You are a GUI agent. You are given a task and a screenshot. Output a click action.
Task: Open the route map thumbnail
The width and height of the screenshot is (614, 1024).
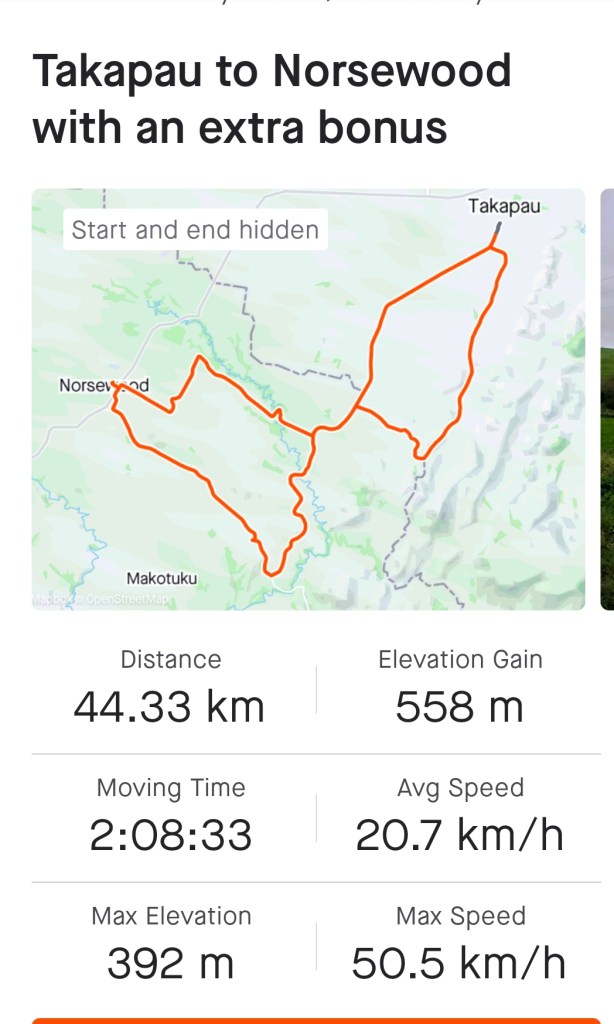(308, 398)
